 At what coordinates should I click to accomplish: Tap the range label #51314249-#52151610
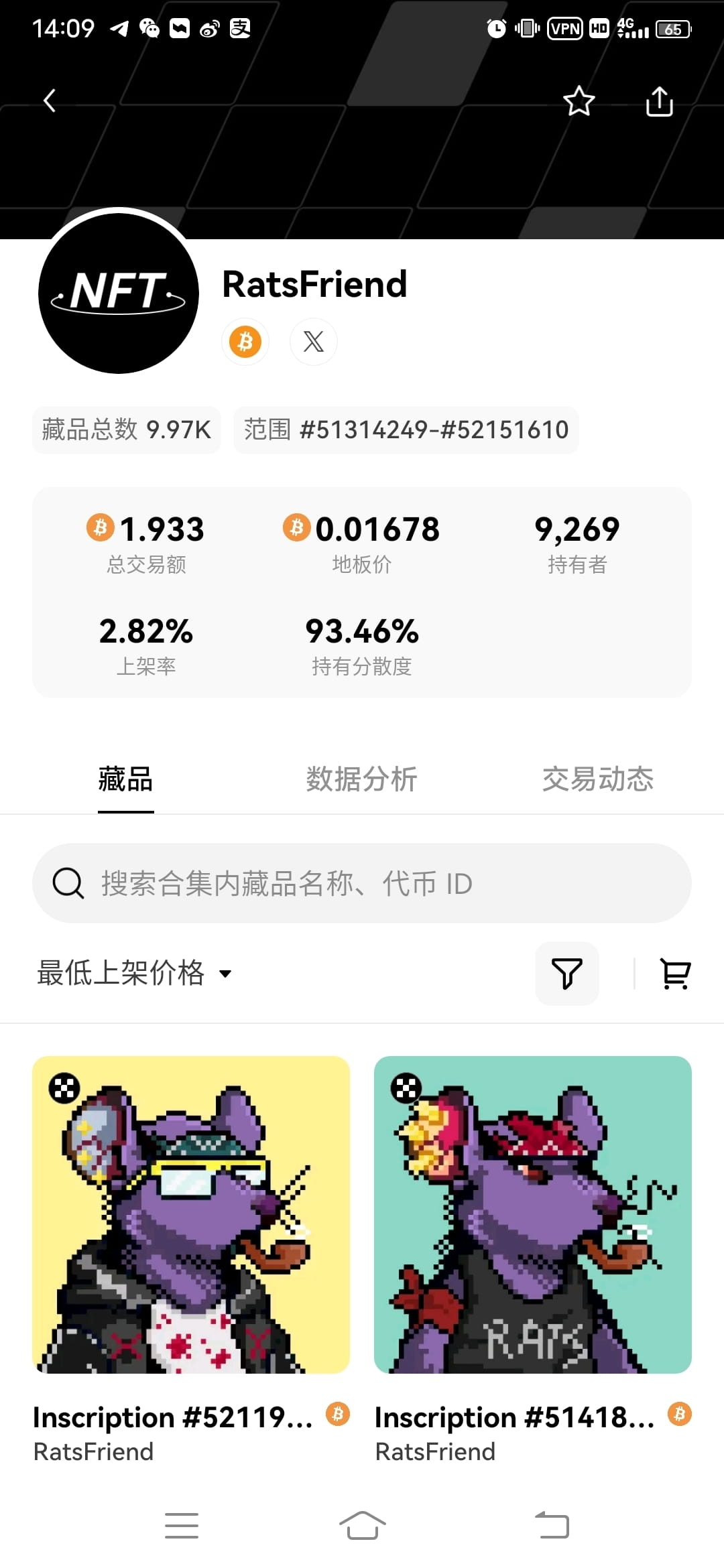[x=406, y=430]
